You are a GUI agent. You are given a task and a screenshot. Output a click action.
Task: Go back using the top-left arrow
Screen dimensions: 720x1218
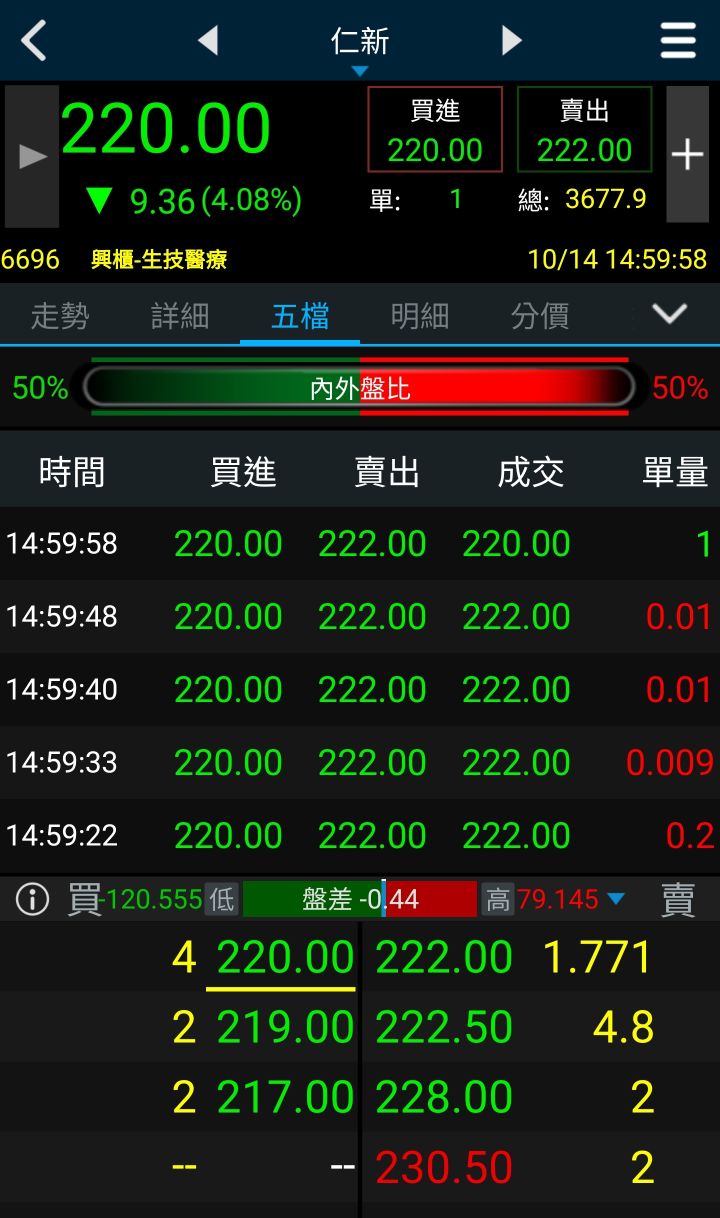[34, 41]
